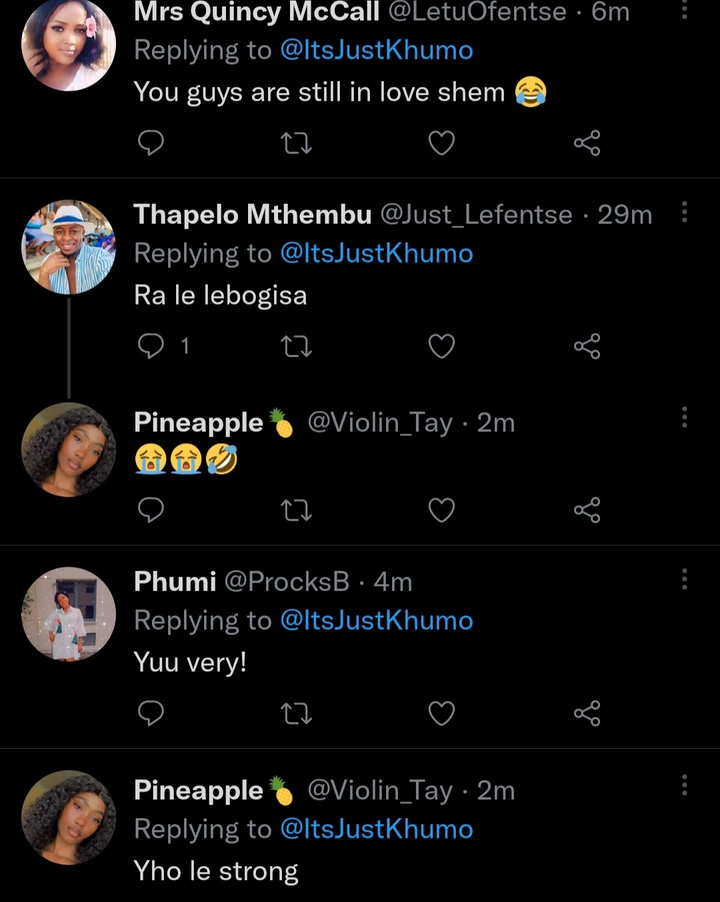Open replies on Thapelo Mthembu's tweet

click(150, 346)
